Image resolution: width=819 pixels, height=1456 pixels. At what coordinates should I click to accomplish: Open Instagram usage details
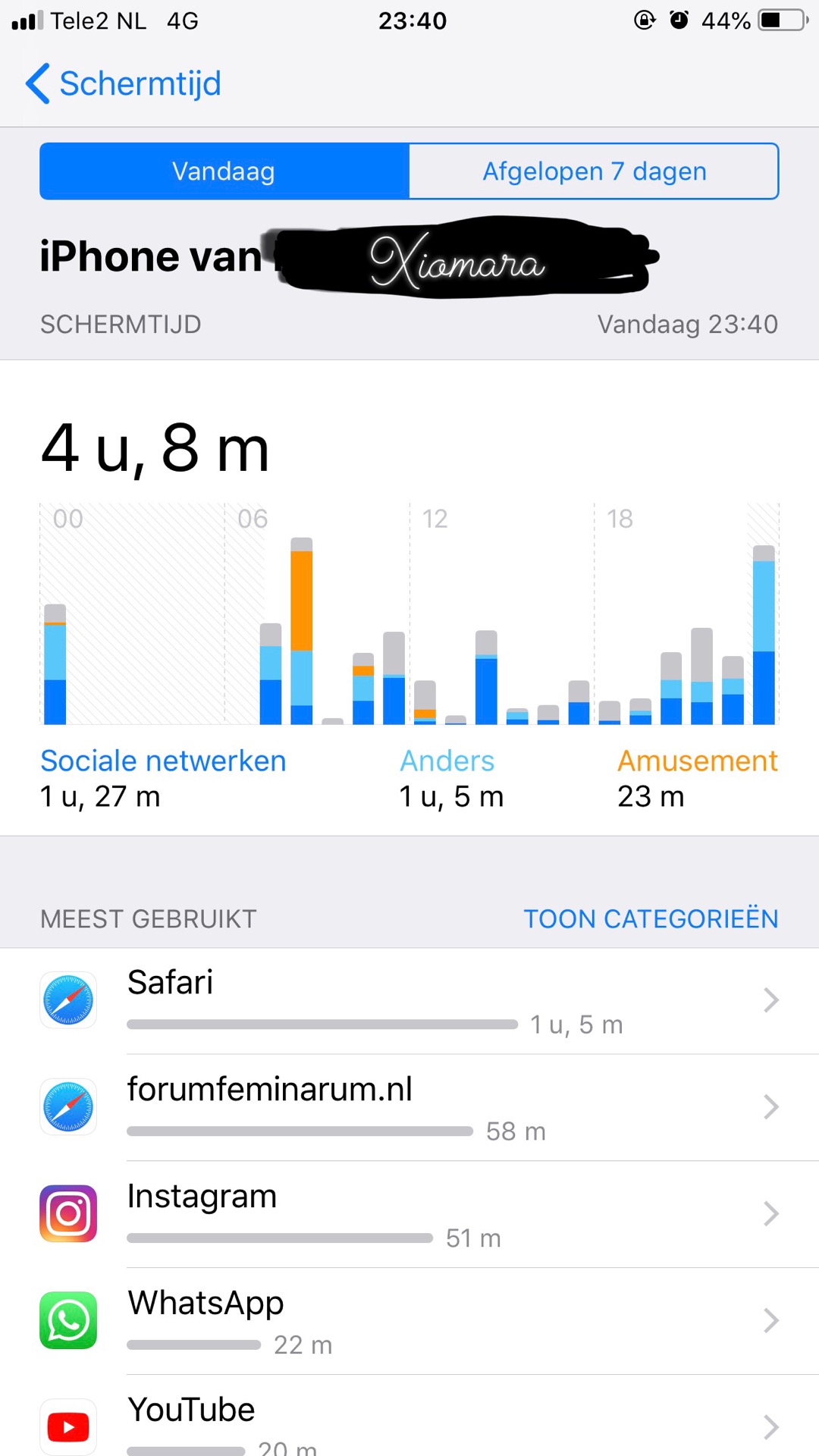pos(409,1214)
